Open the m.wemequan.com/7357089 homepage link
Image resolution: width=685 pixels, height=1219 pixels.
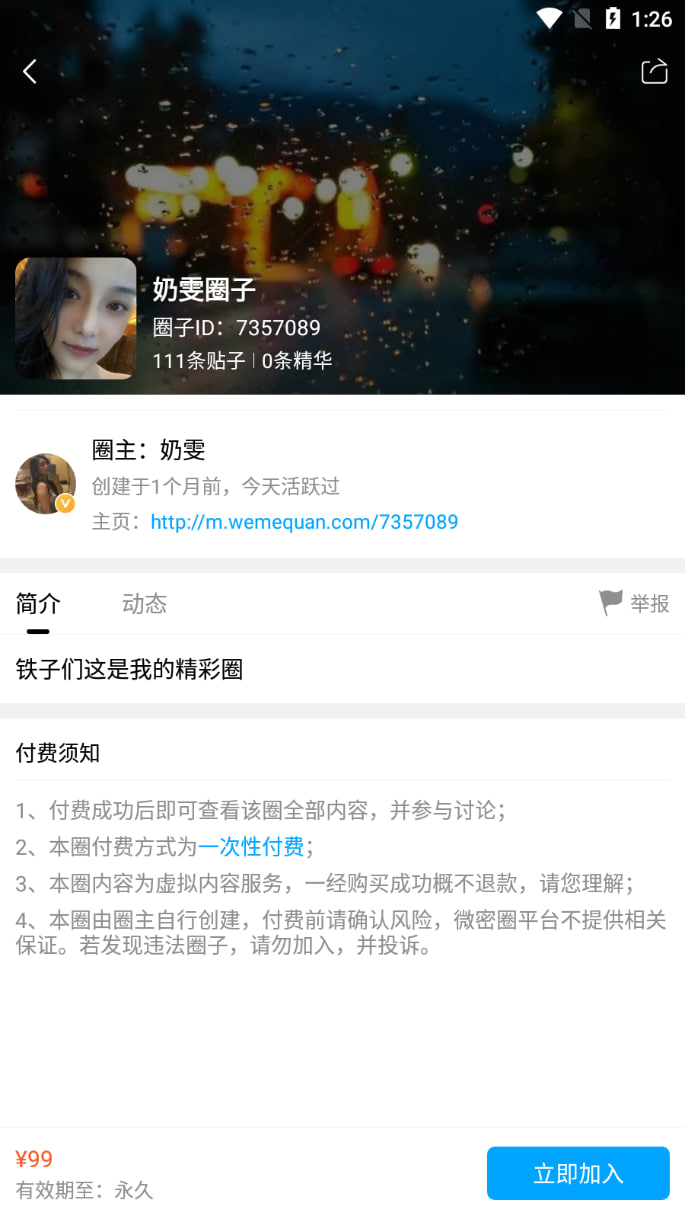pos(304,521)
